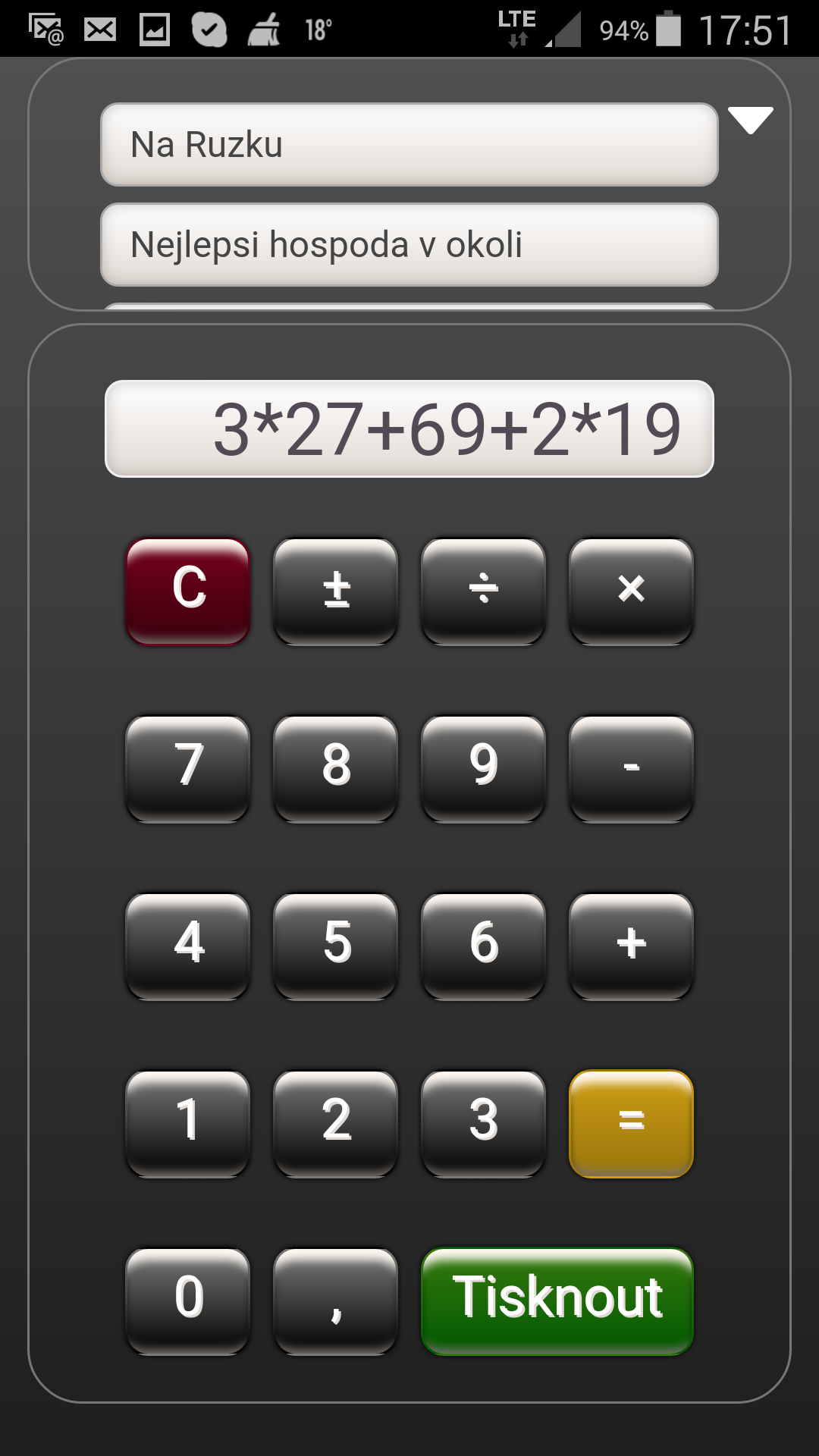Tap the red C clear button
This screenshot has width=819, height=1456.
click(188, 591)
